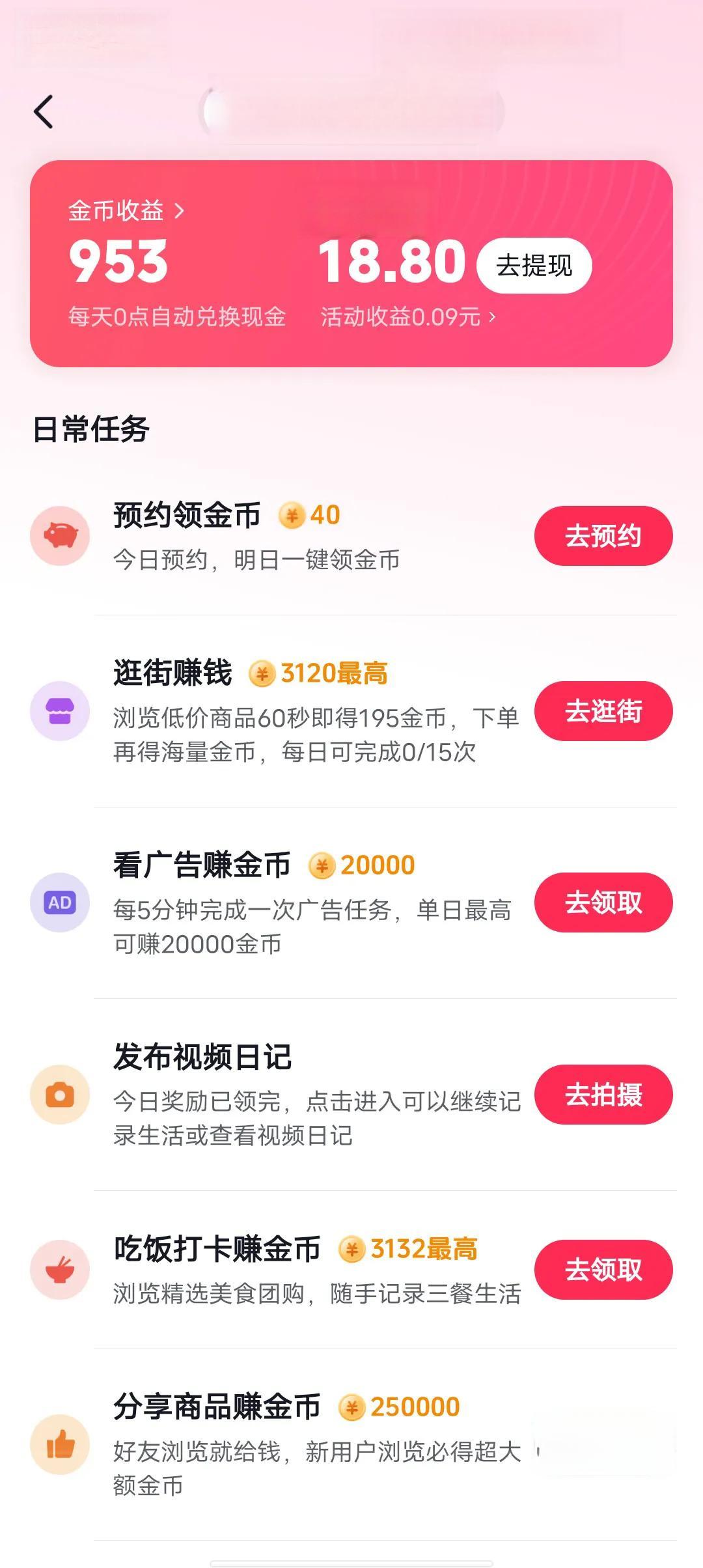Tap 去拍摄 to post video diary
This screenshot has width=703, height=1568.
click(x=603, y=1095)
